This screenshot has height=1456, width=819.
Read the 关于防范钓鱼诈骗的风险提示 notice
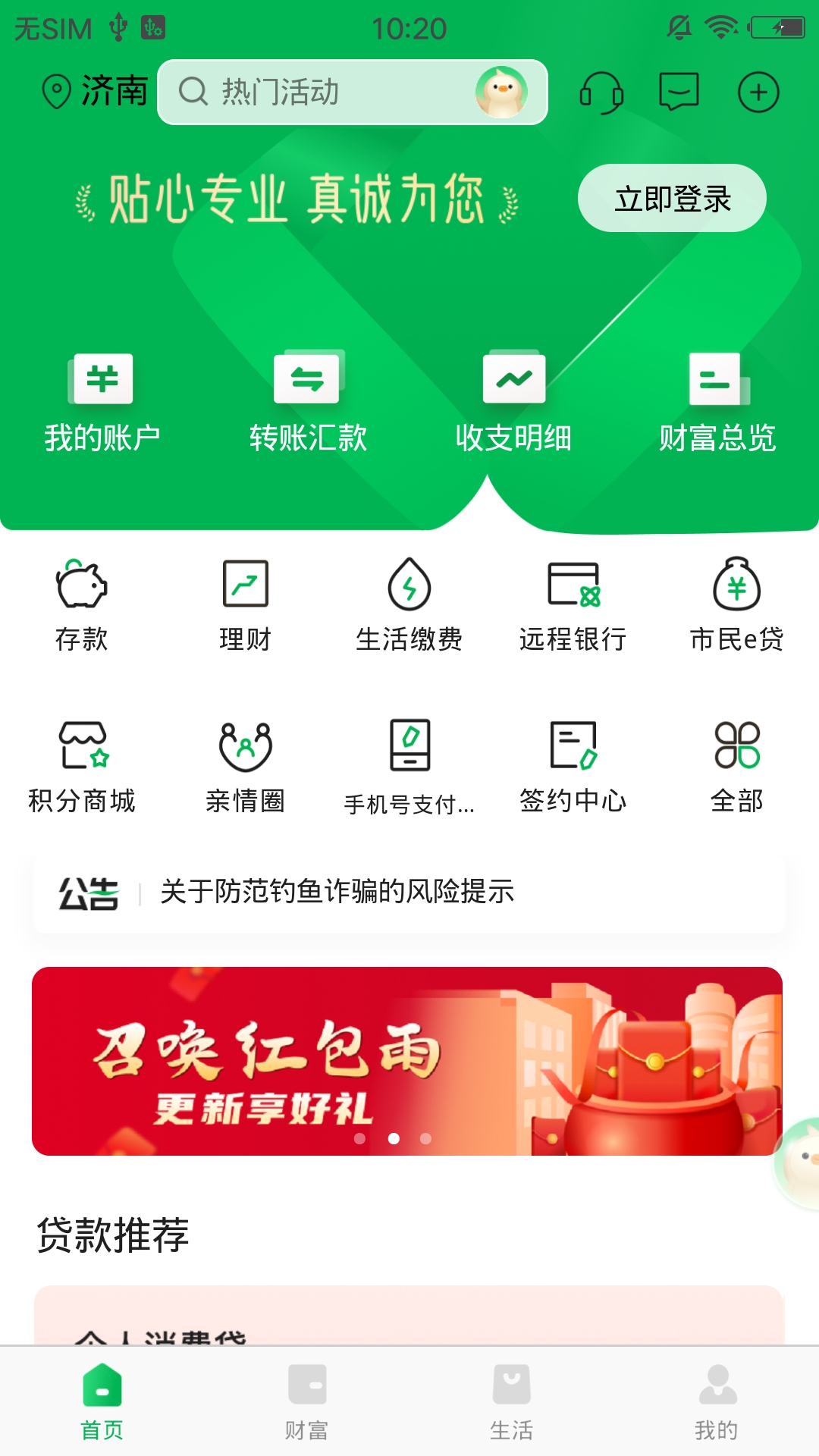(x=337, y=892)
